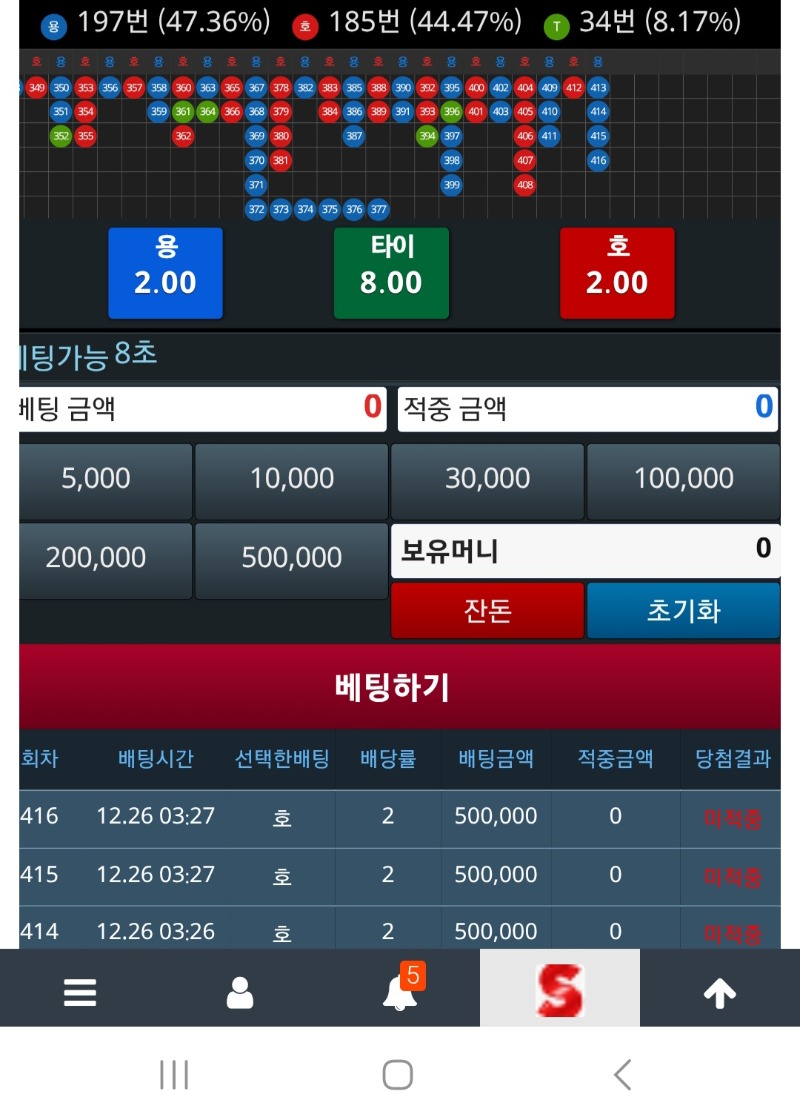This screenshot has width=800, height=1120.
Task: Open recent apps from the navigation bar
Action: point(174,1075)
